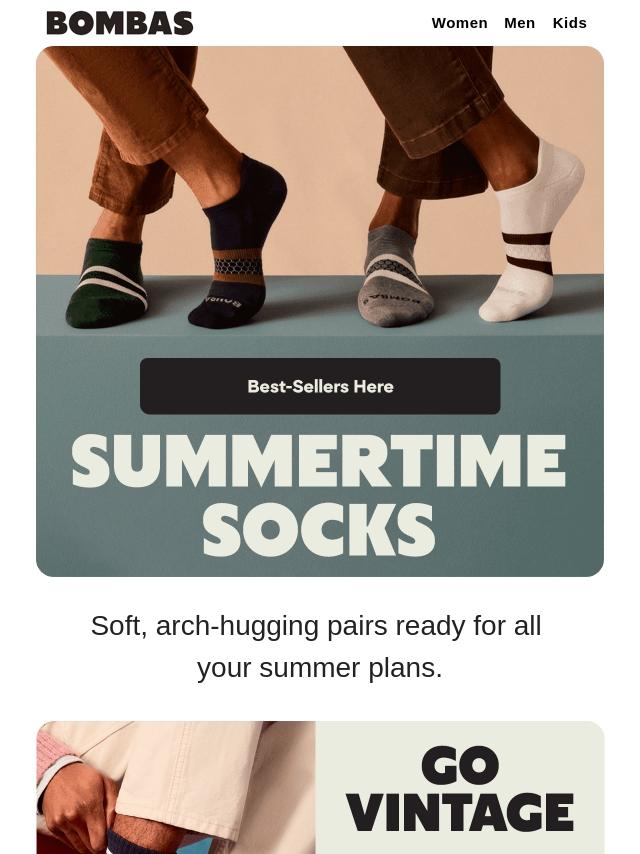Go to the Men section
This screenshot has height=854, width=640.
(x=519, y=23)
